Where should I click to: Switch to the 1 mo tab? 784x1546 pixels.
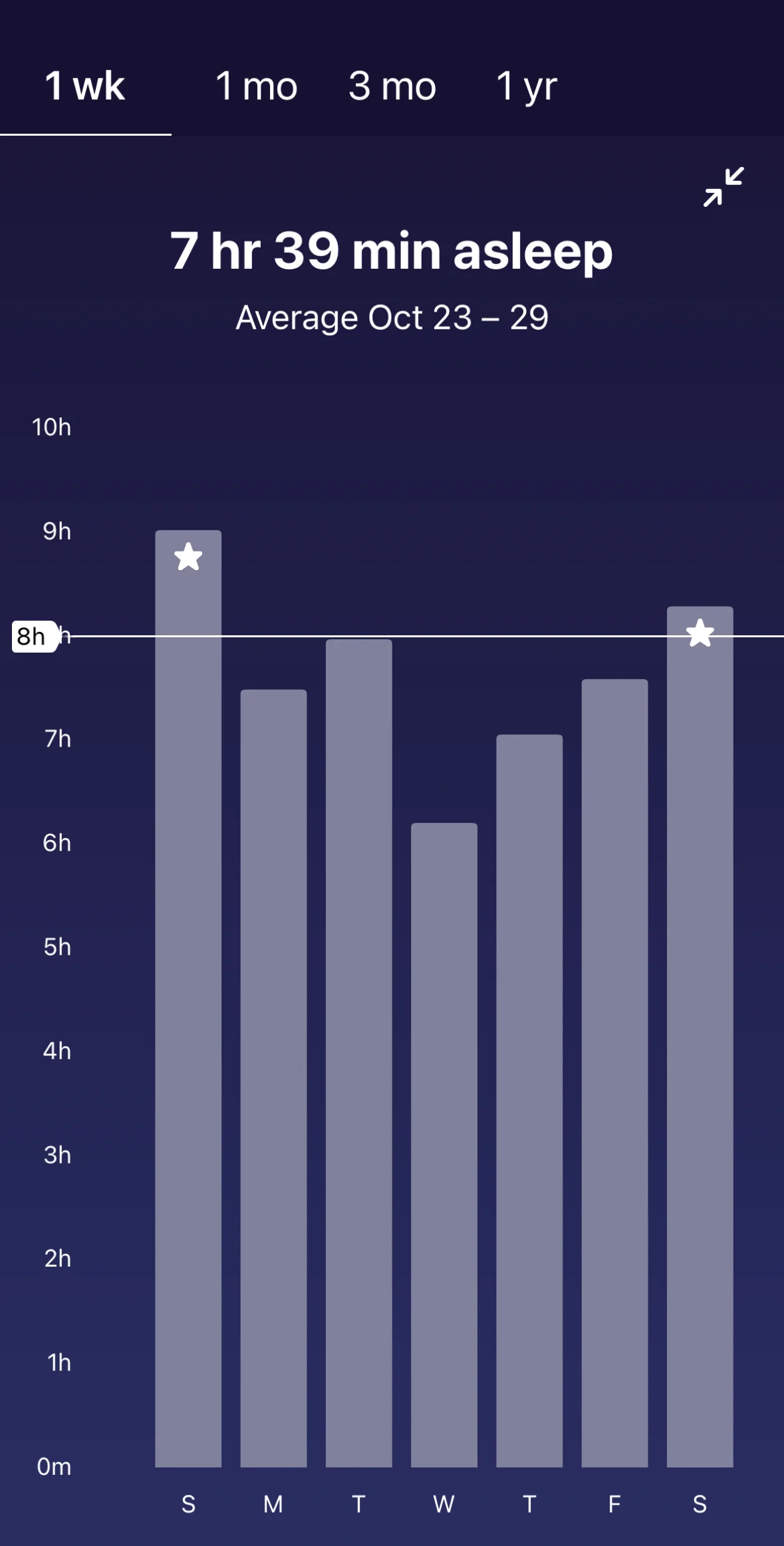(x=256, y=86)
